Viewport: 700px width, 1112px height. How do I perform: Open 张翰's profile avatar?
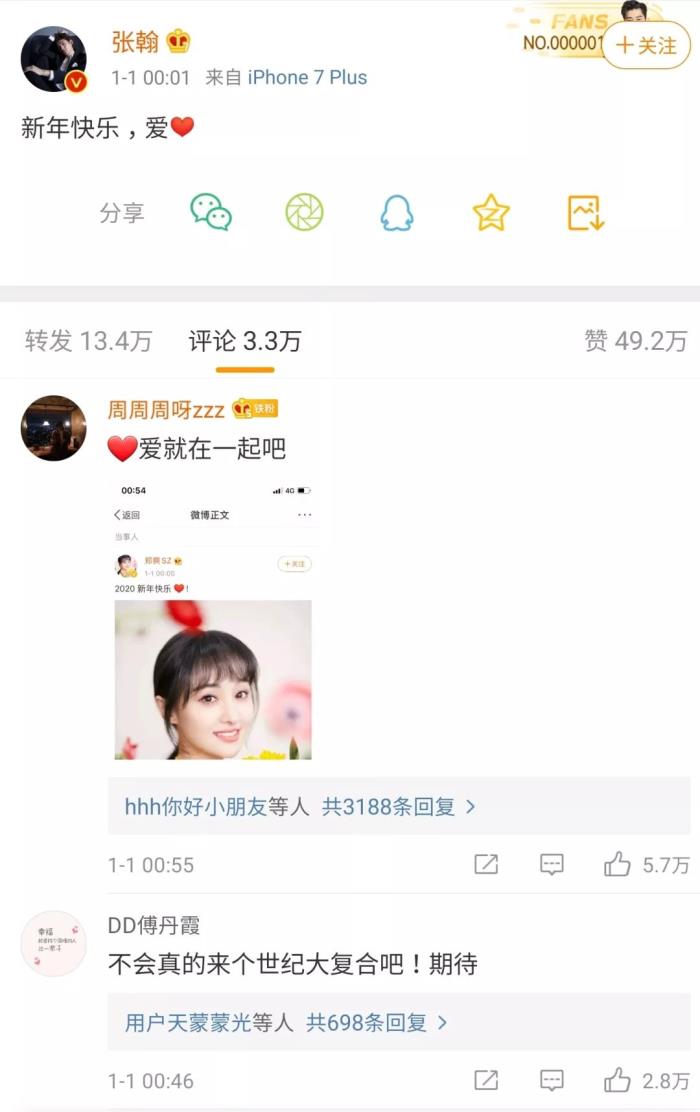click(x=53, y=59)
